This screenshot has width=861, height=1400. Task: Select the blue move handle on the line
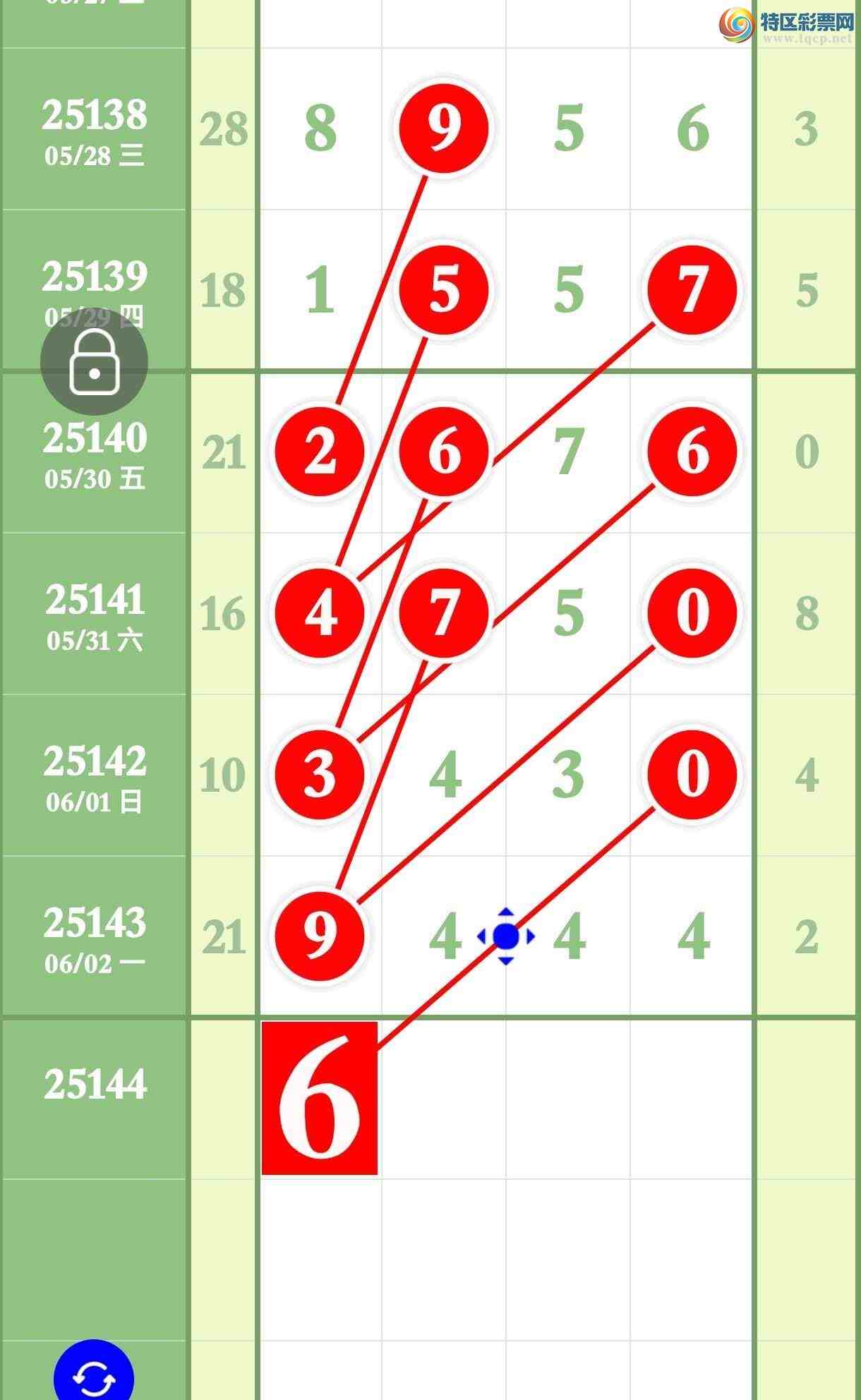point(506,936)
